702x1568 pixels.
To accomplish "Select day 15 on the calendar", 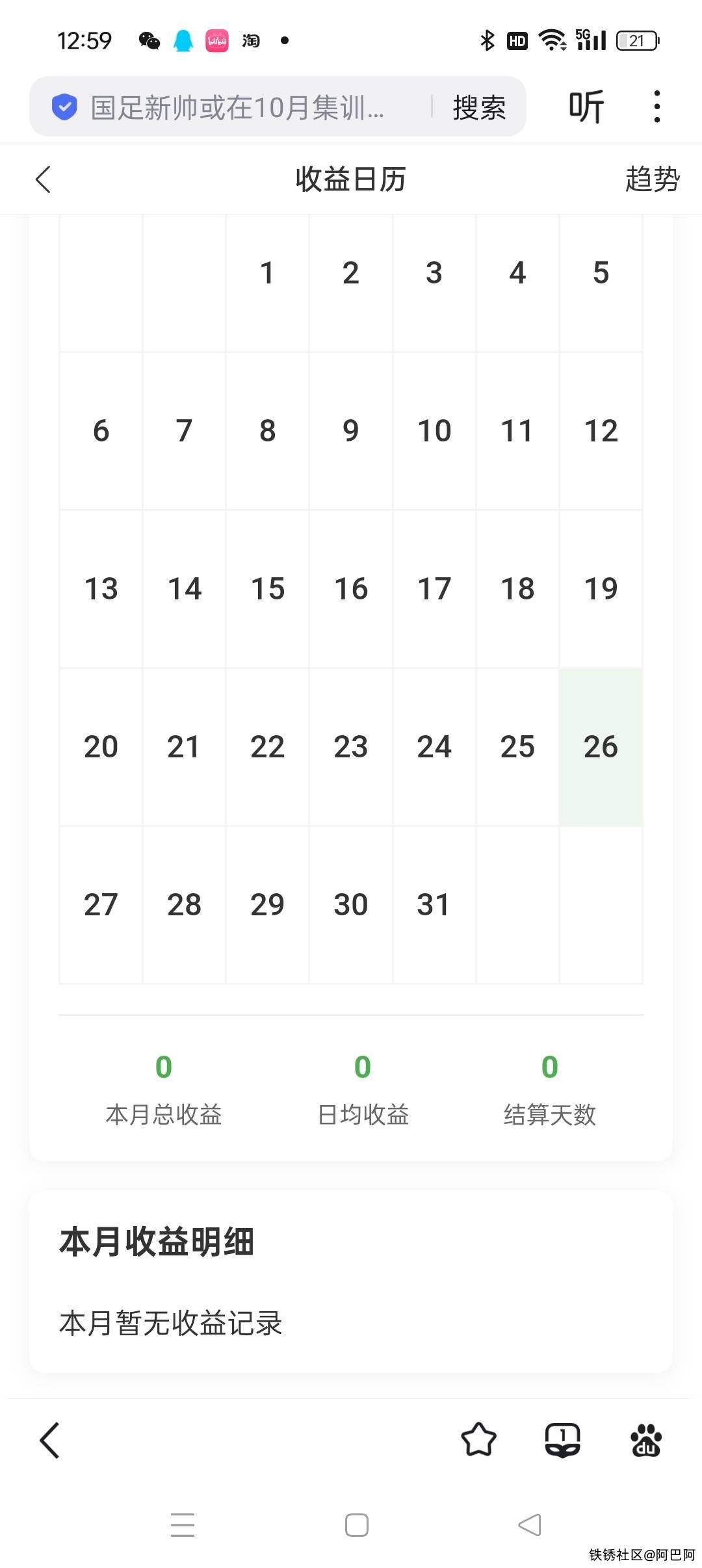I will click(267, 588).
